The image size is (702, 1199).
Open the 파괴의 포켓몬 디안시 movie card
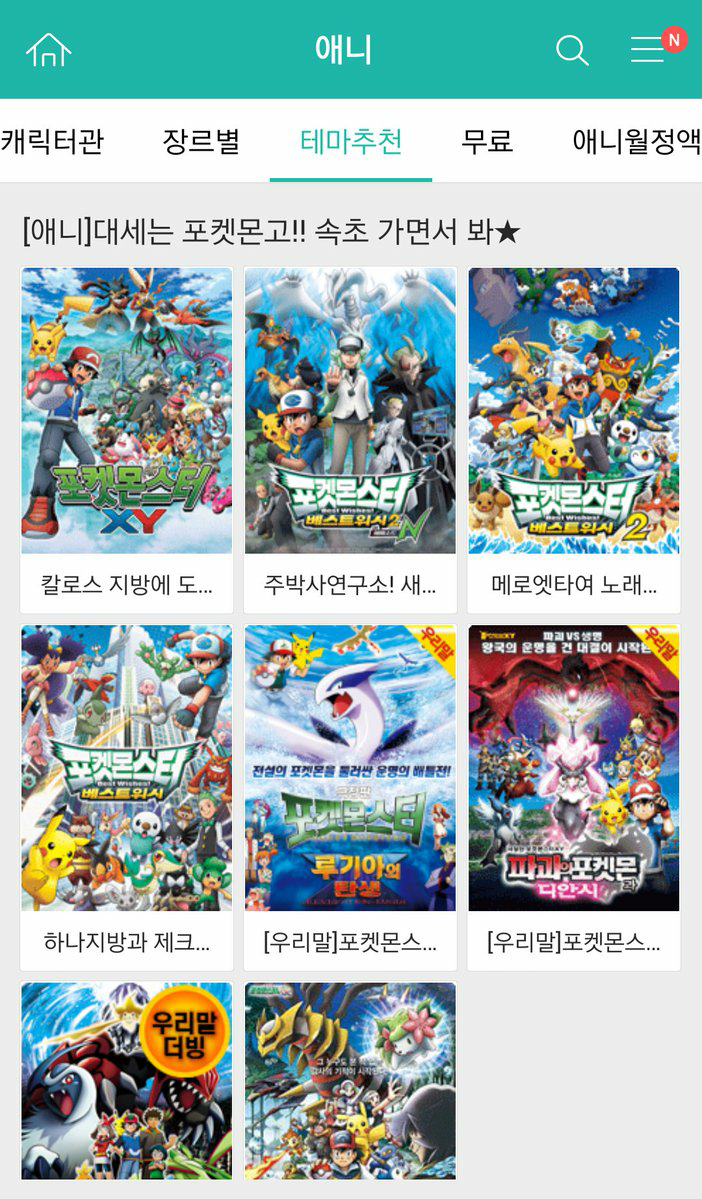[x=574, y=797]
